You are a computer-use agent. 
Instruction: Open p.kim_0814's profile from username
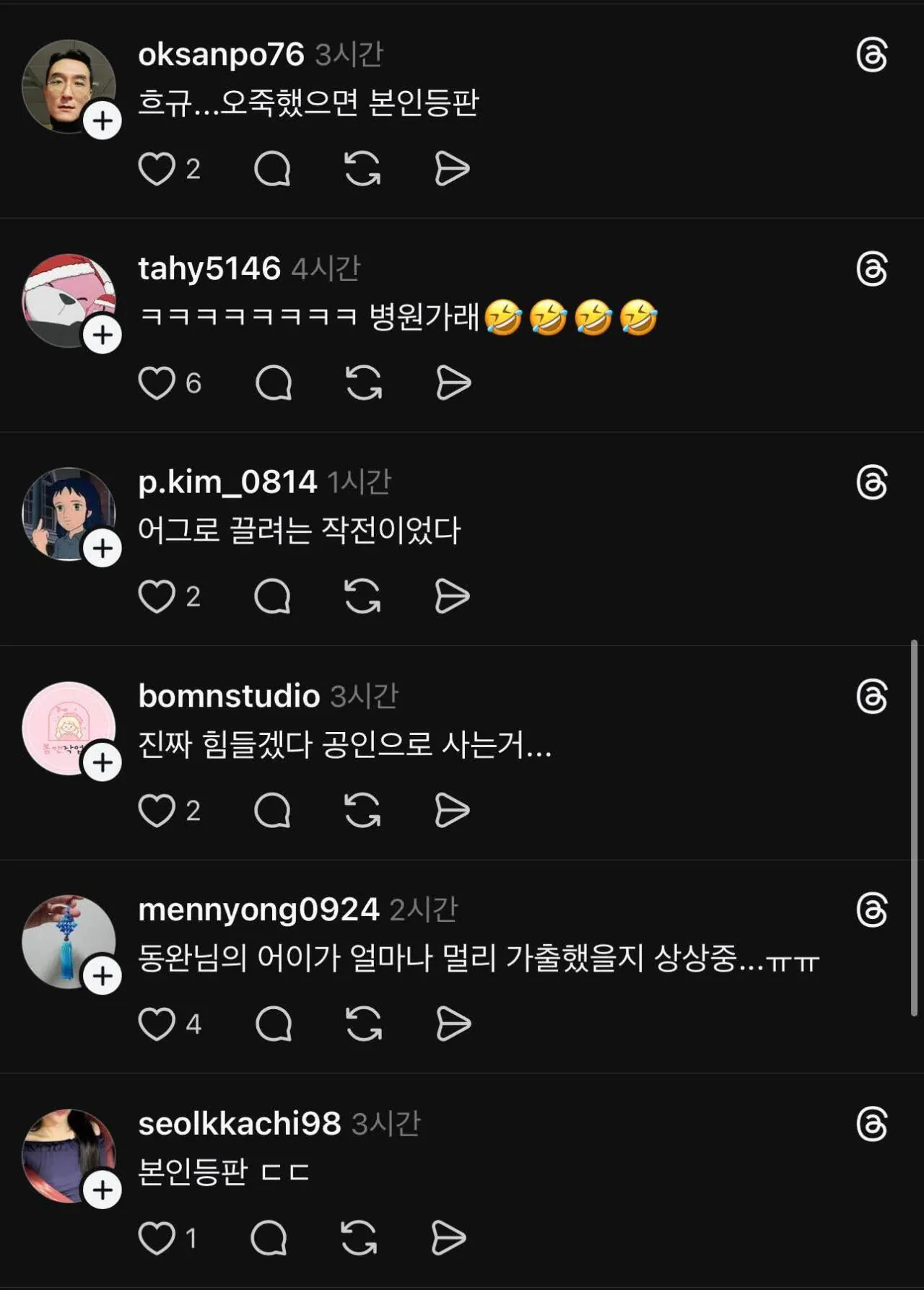[227, 482]
